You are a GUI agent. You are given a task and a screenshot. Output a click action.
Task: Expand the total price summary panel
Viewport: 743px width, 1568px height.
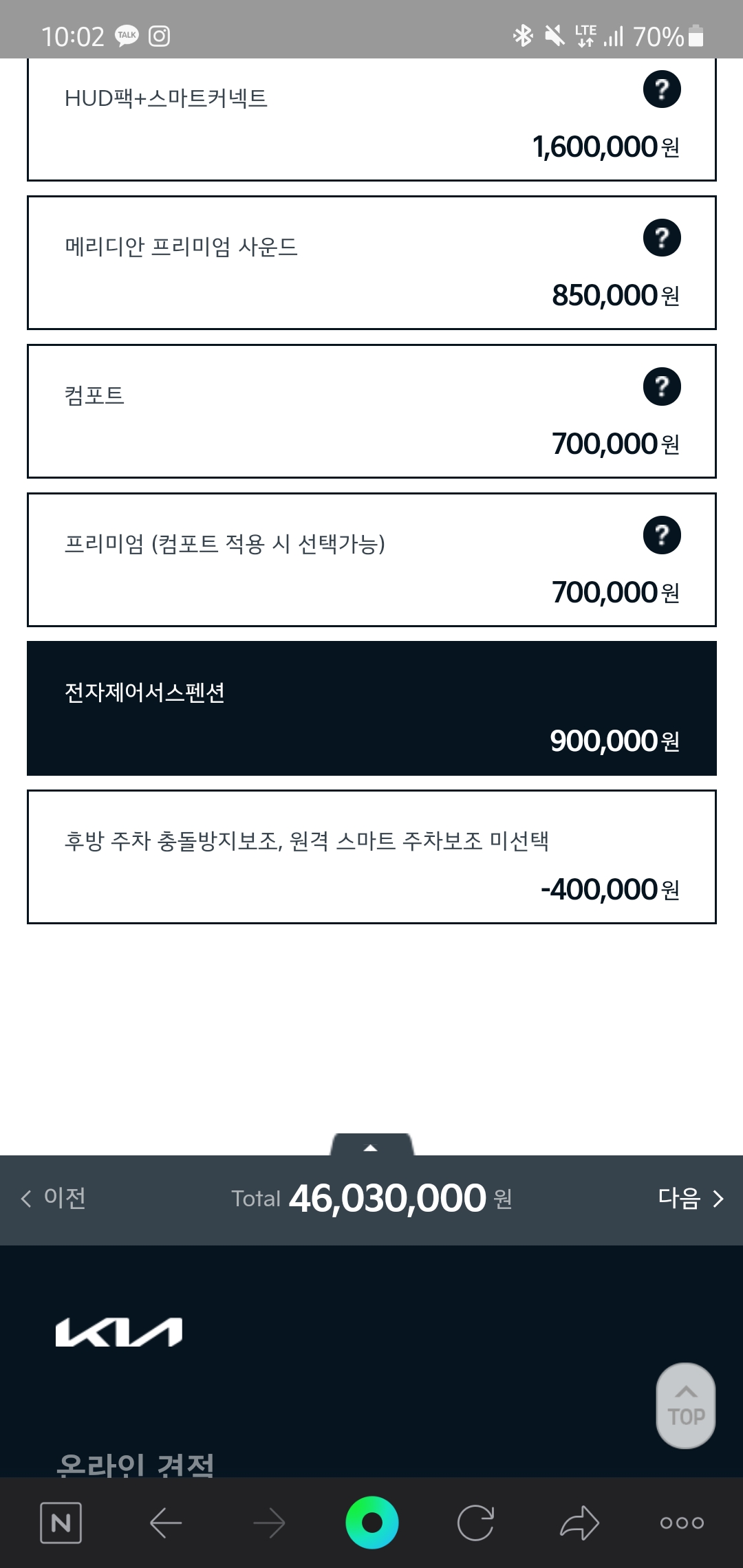pos(371,1145)
